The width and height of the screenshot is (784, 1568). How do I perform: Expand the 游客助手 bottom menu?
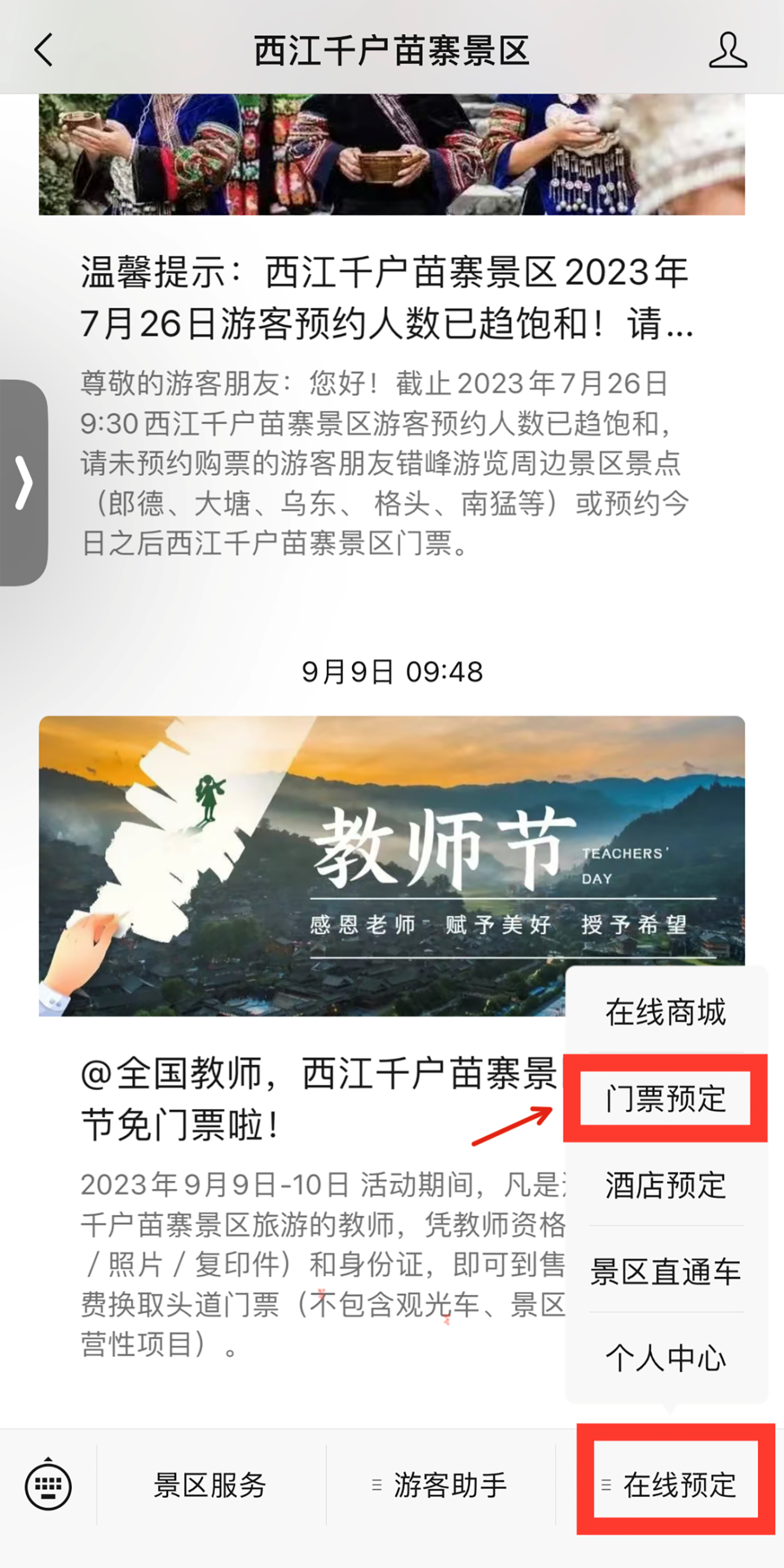point(440,1485)
